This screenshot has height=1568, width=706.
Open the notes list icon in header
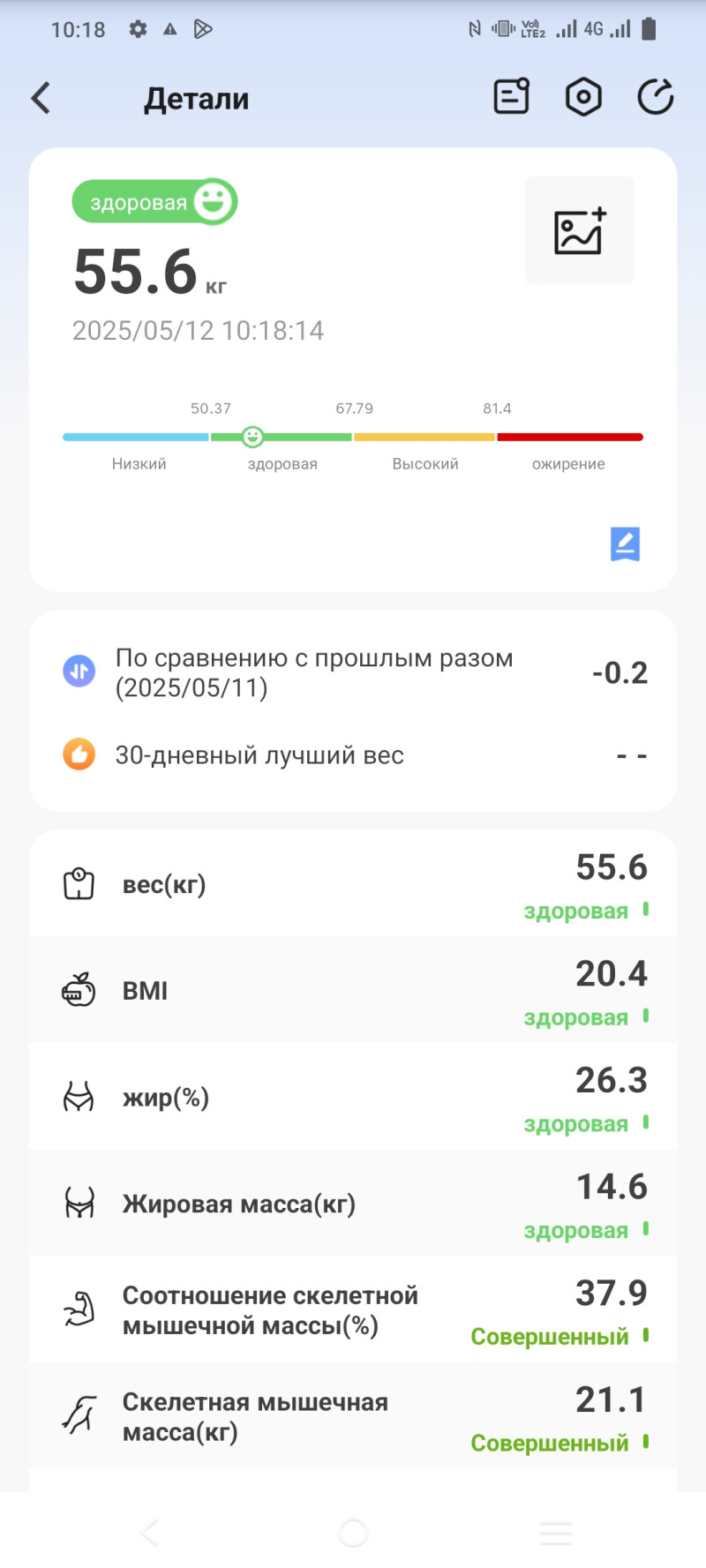coord(511,97)
